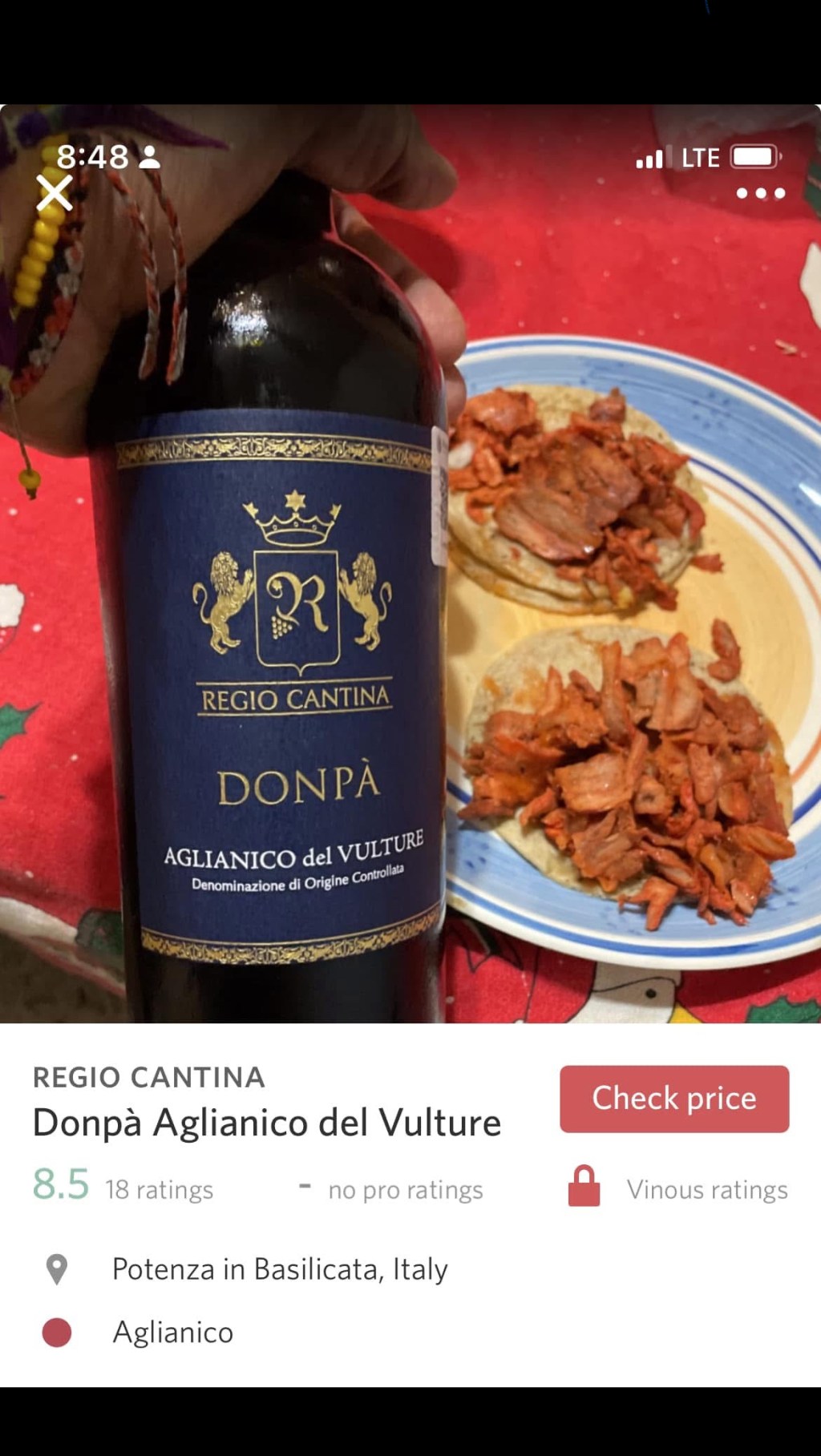
Task: Tap the Check price button
Action: click(673, 1099)
